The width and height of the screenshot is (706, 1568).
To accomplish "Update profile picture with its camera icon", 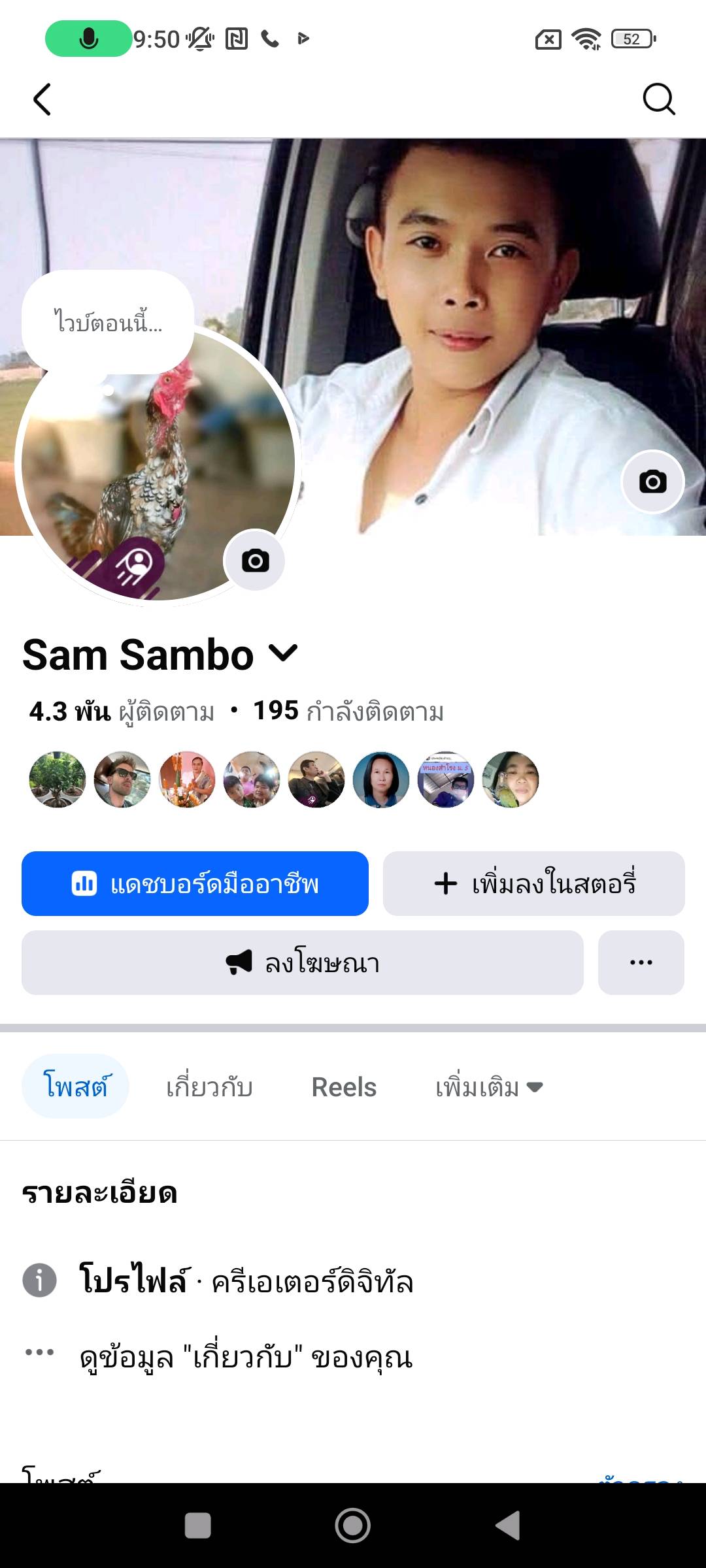I will pyautogui.click(x=255, y=561).
